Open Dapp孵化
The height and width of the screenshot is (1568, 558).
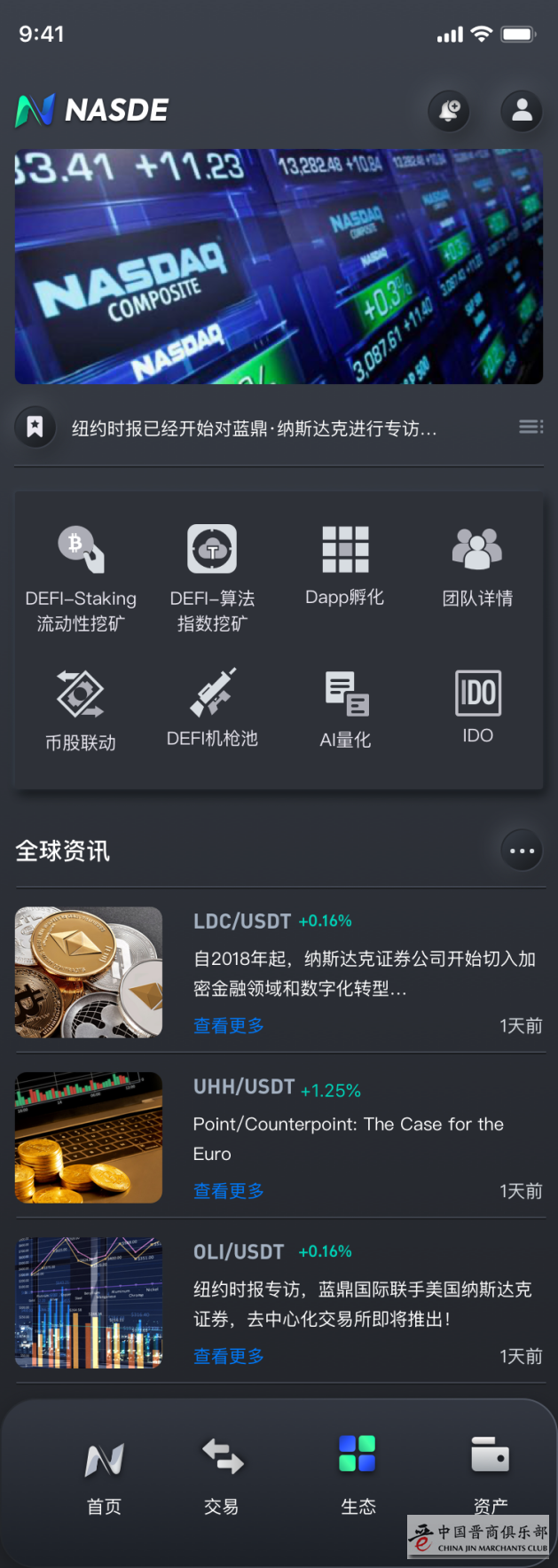click(x=345, y=565)
